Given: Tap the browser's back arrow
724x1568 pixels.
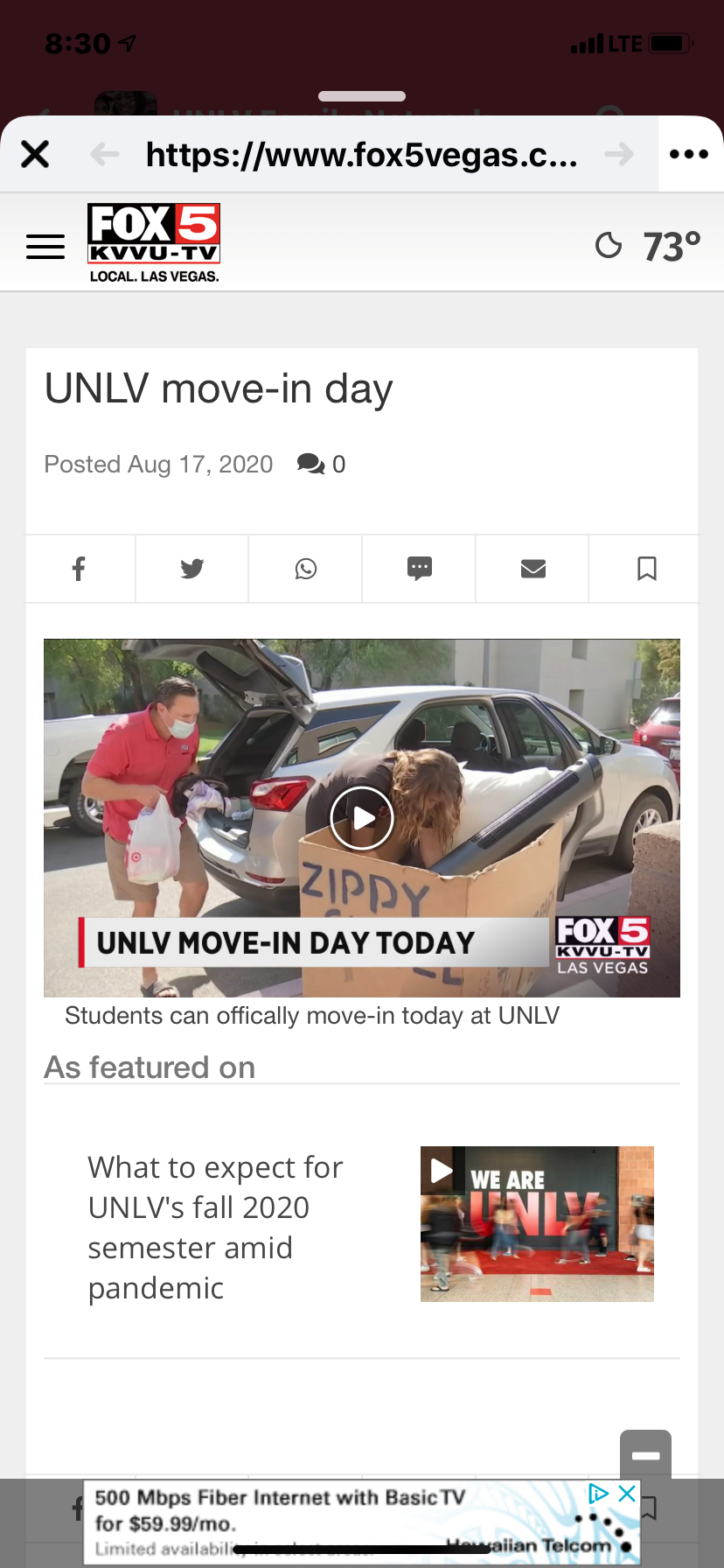Looking at the screenshot, I should (105, 155).
